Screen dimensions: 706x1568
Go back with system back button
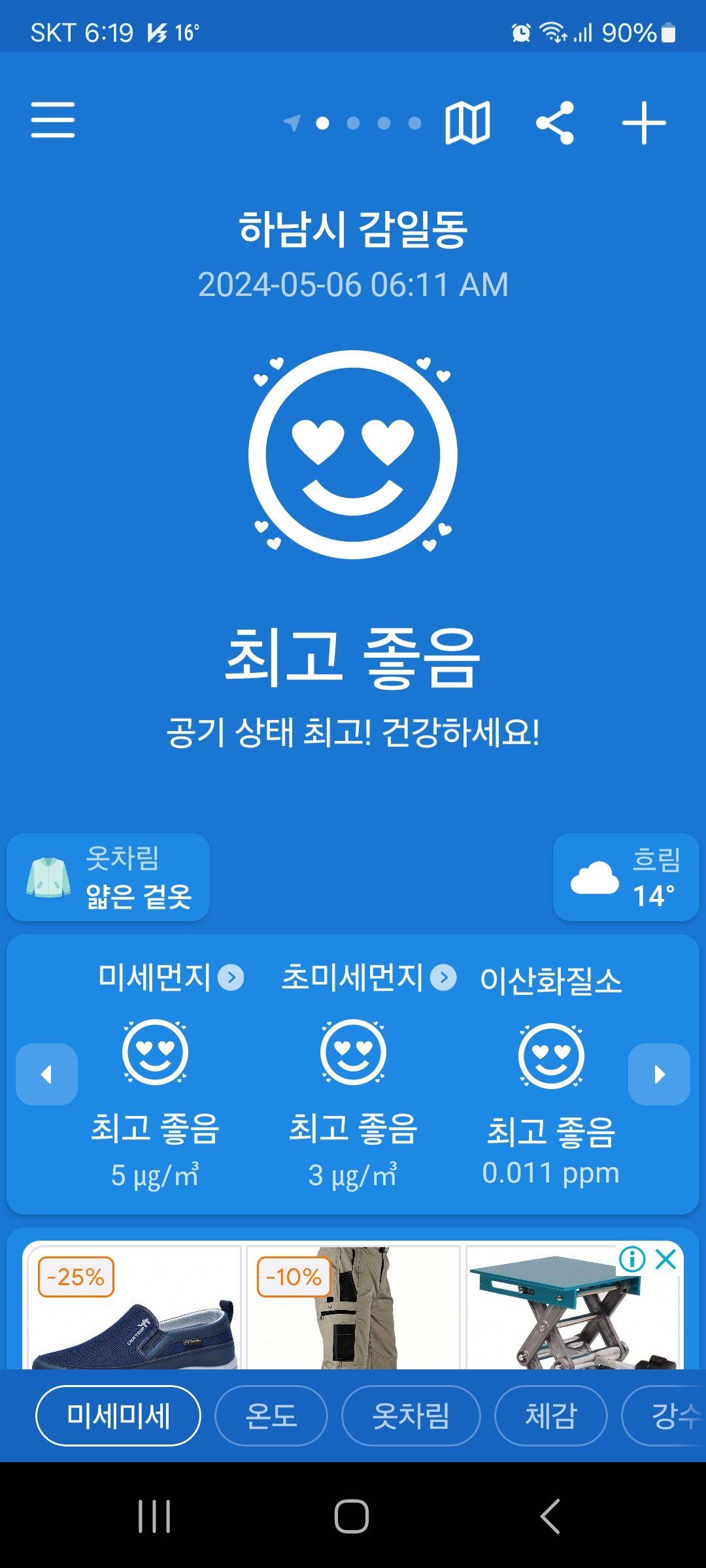[x=550, y=1516]
